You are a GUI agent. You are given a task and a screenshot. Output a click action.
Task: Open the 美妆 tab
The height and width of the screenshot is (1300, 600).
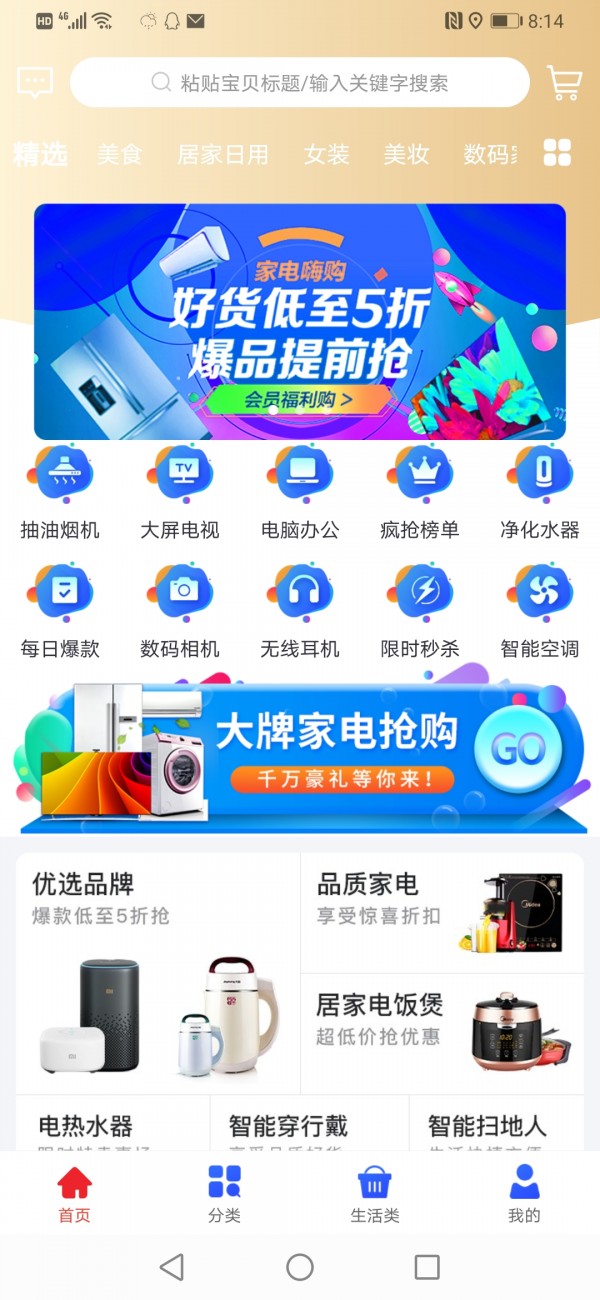coord(406,154)
